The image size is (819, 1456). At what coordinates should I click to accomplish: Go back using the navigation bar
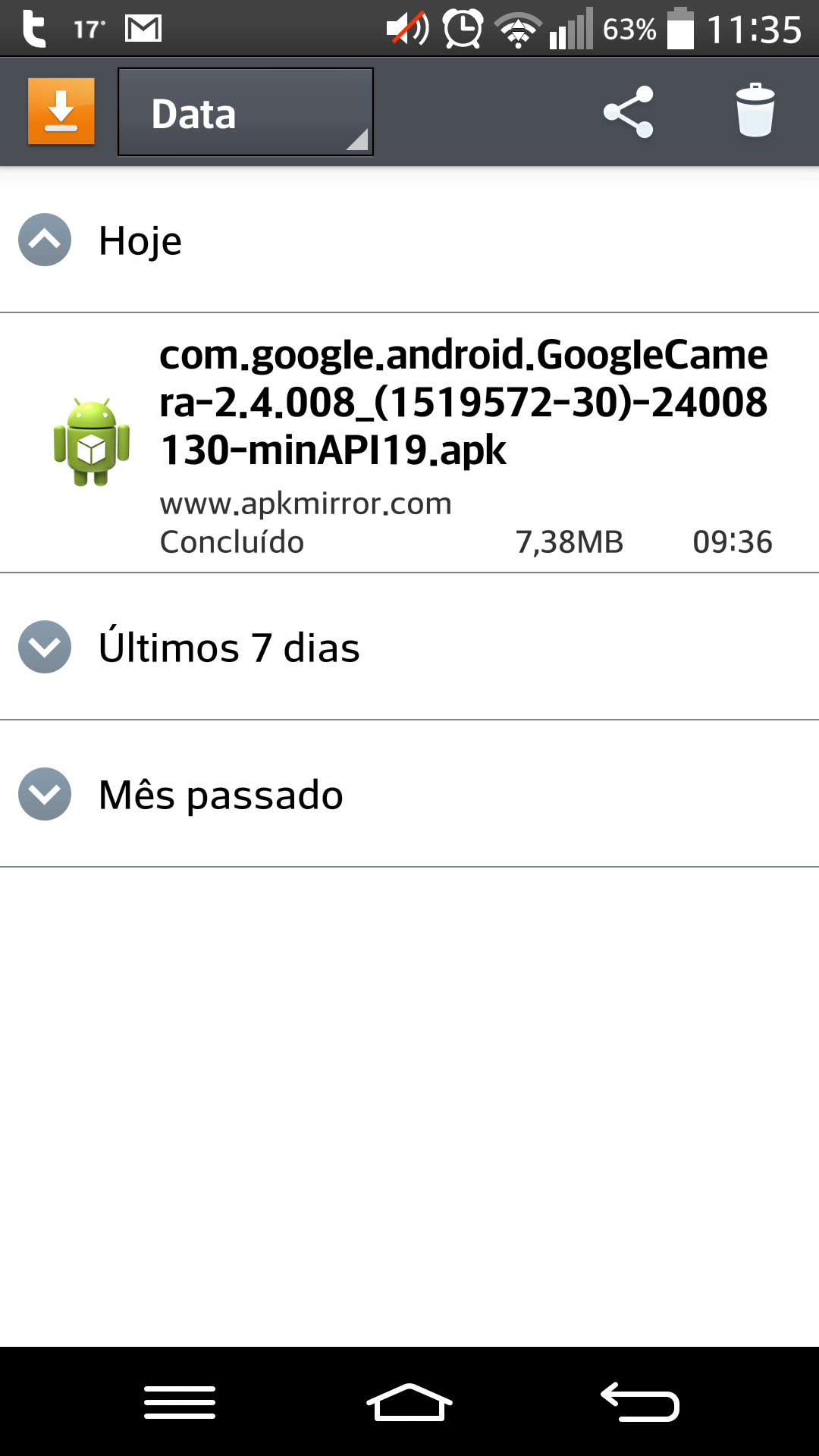639,1401
